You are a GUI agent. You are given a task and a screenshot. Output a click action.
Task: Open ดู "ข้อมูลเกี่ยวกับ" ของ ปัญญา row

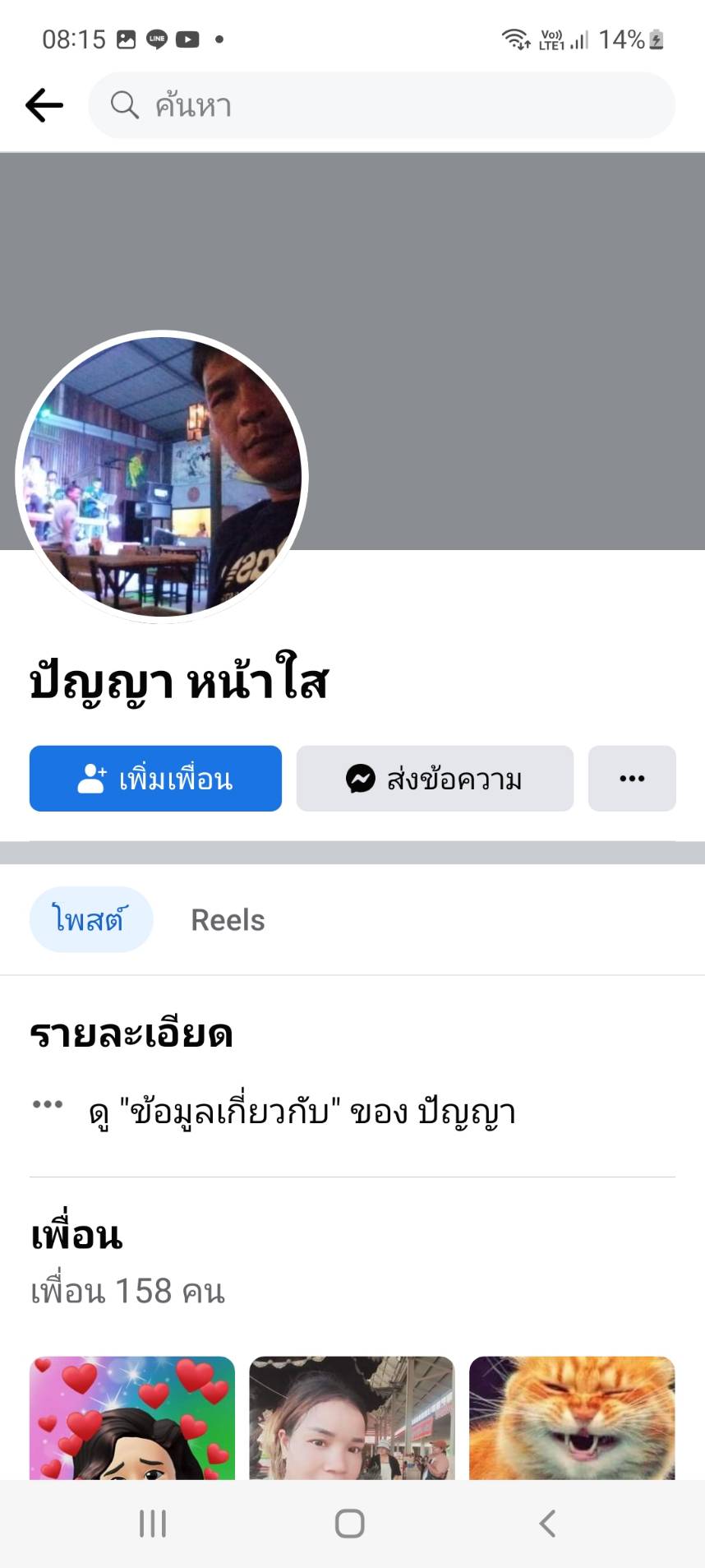302,1112
